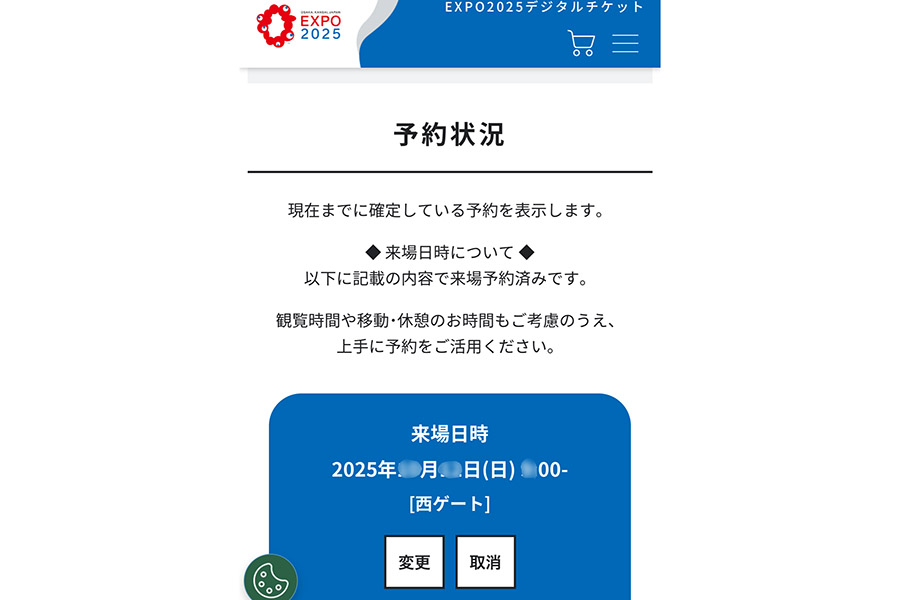Cancel the reservation with 取消 button
Image resolution: width=900 pixels, height=600 pixels.
tap(485, 562)
